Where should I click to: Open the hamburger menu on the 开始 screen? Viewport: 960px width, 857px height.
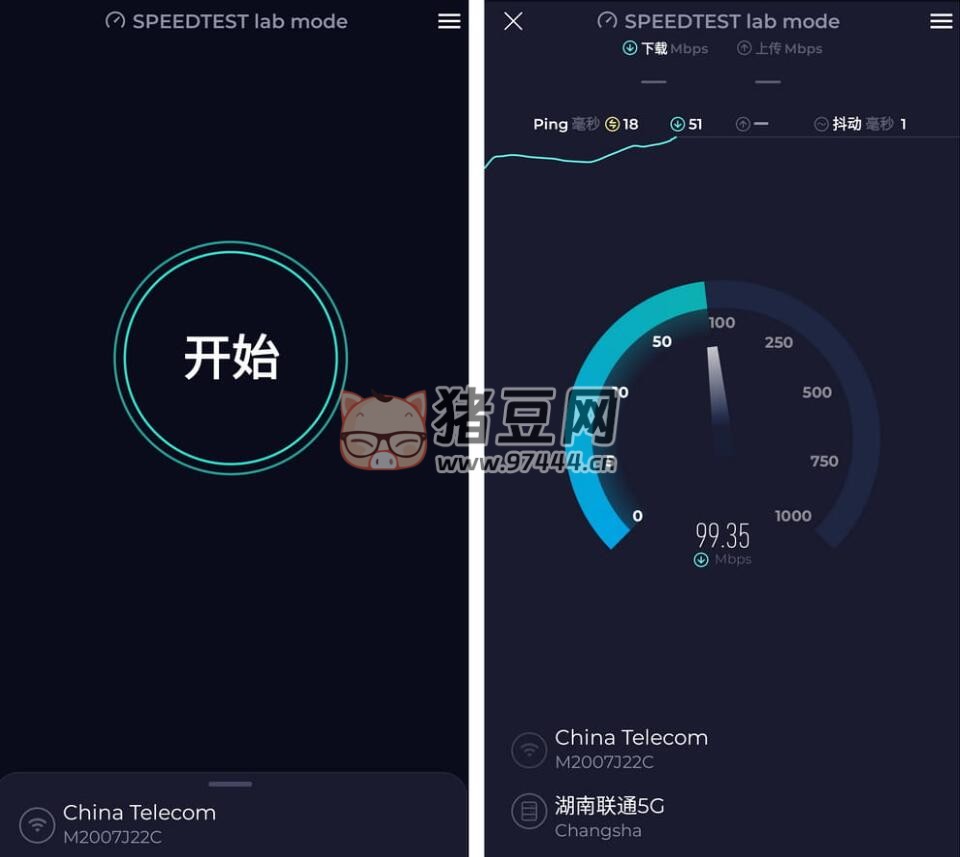coord(449,21)
